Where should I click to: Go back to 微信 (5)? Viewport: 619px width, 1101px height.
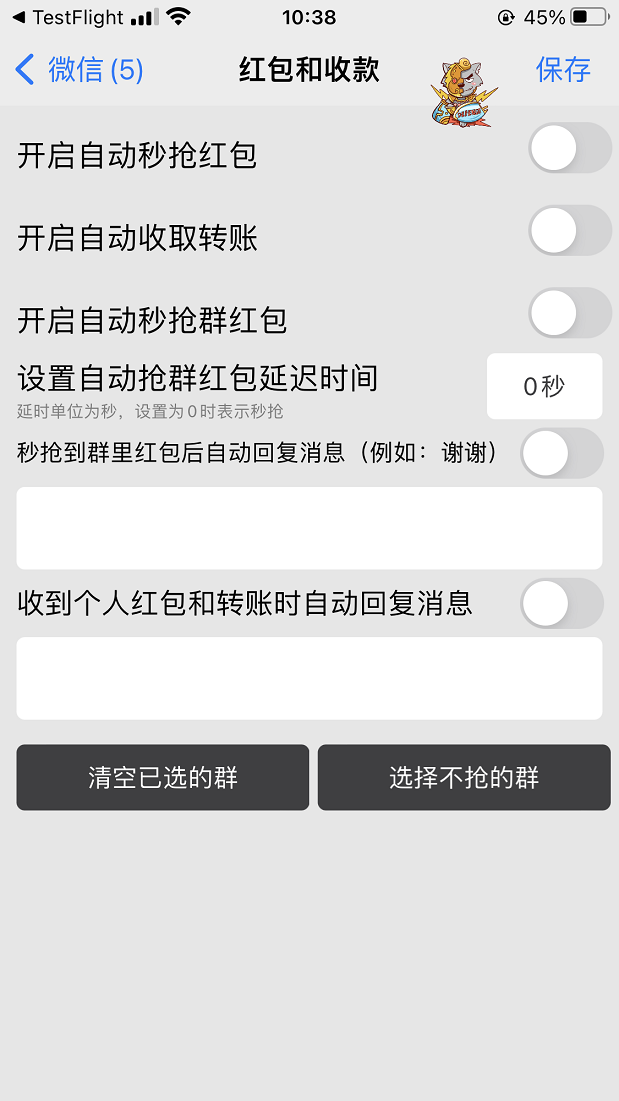pos(80,70)
